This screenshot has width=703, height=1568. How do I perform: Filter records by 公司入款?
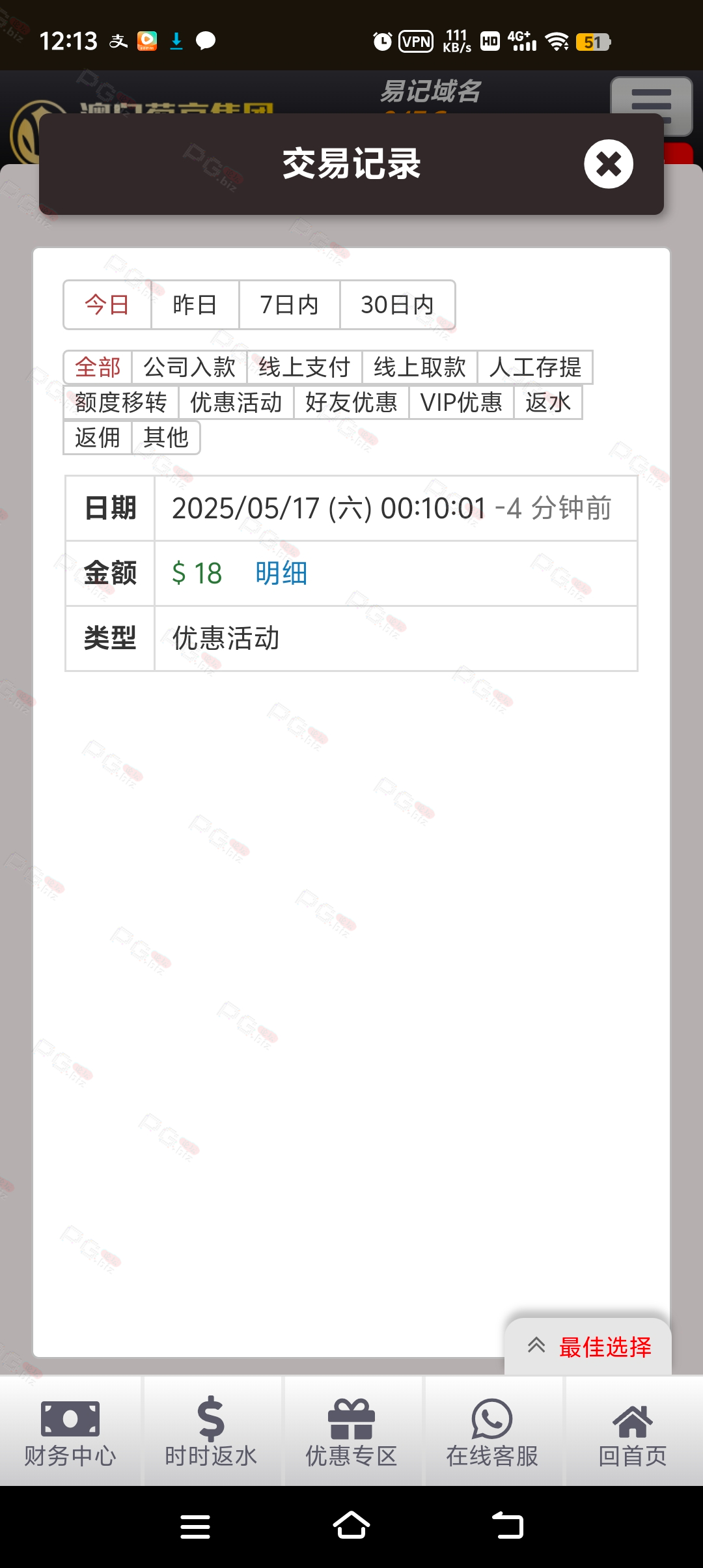click(x=189, y=367)
